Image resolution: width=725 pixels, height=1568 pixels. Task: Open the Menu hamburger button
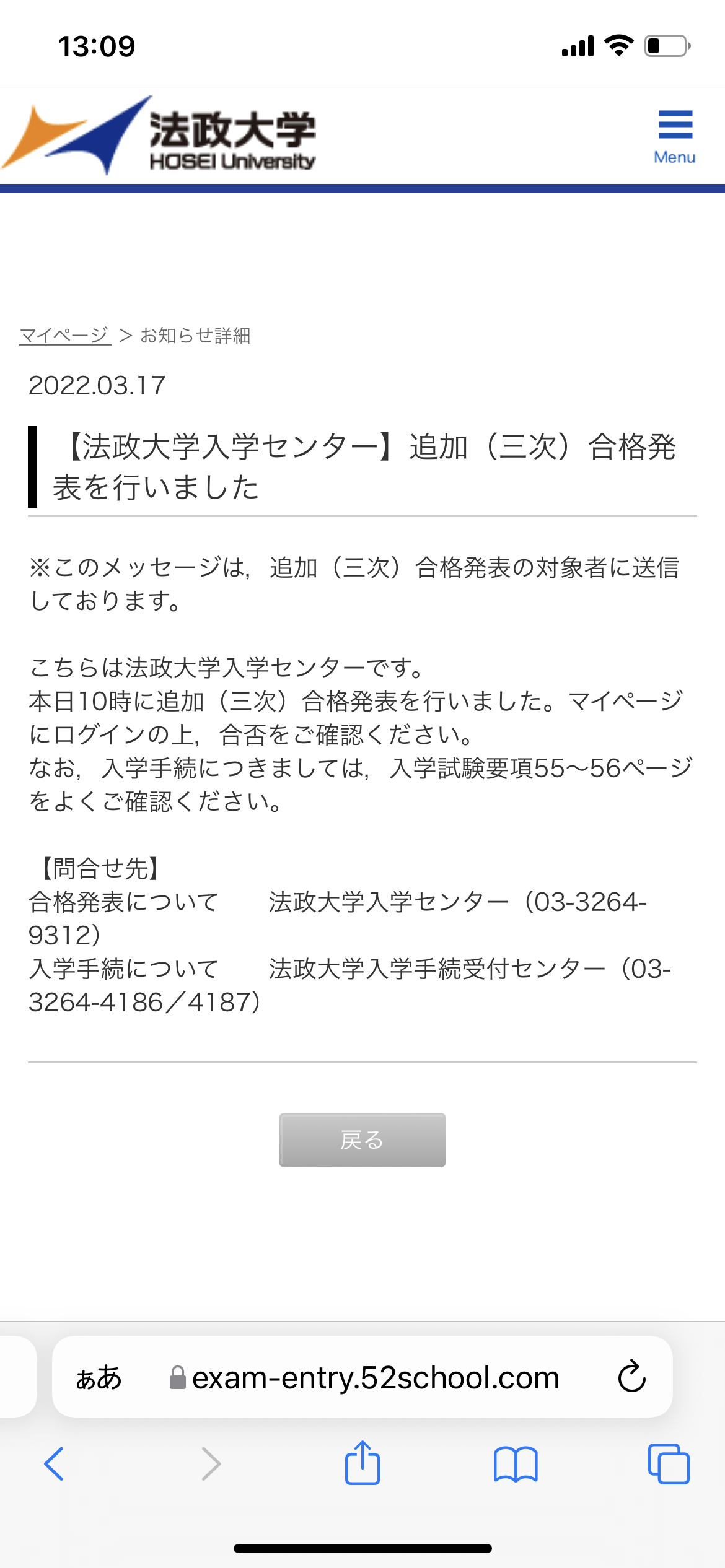point(675,136)
